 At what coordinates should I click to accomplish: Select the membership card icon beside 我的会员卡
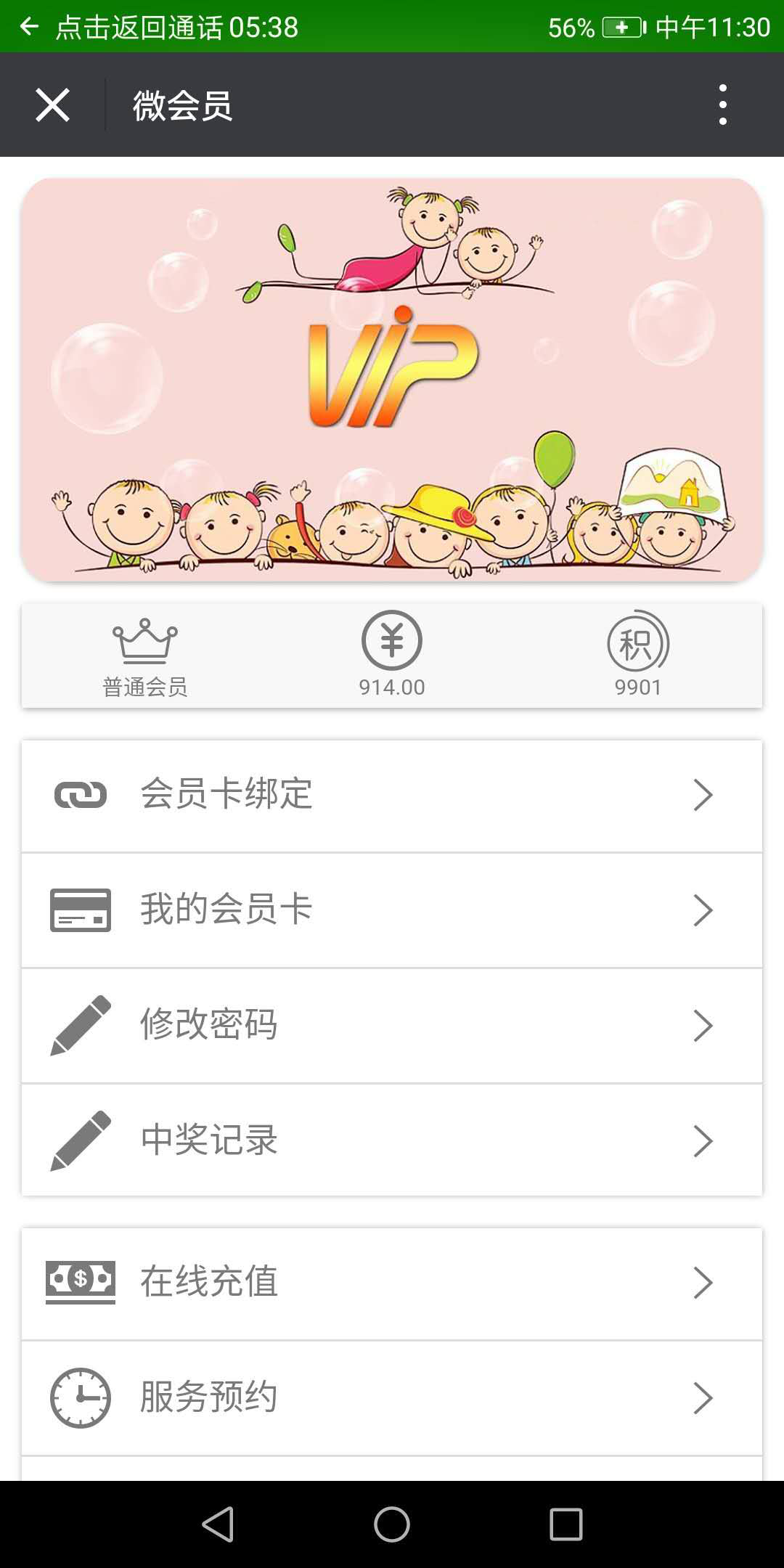click(80, 910)
